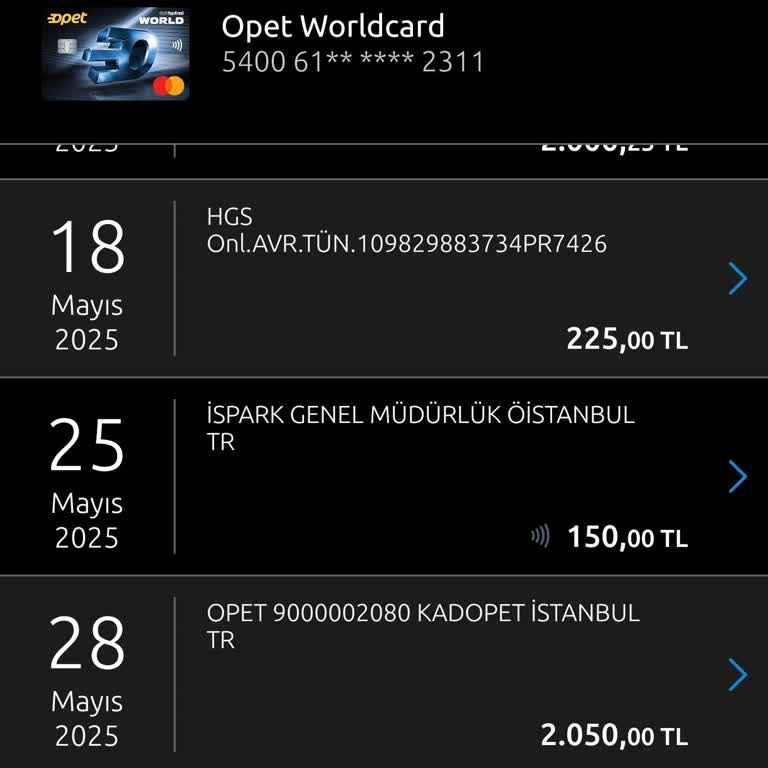Open the HGS 225,00 TL transaction
The image size is (768, 768).
tap(737, 279)
